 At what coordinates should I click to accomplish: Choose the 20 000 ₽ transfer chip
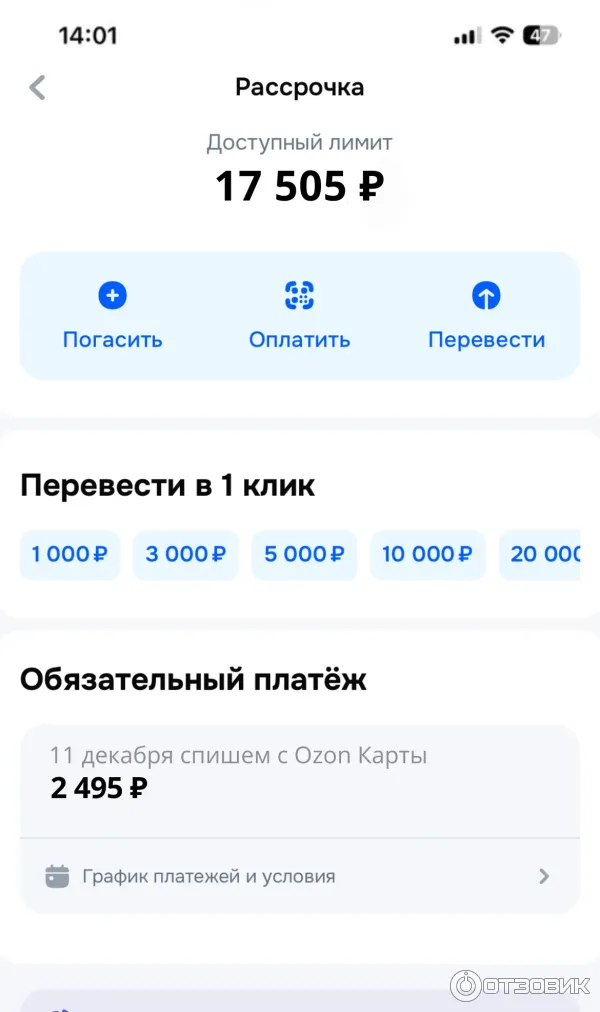(x=544, y=554)
